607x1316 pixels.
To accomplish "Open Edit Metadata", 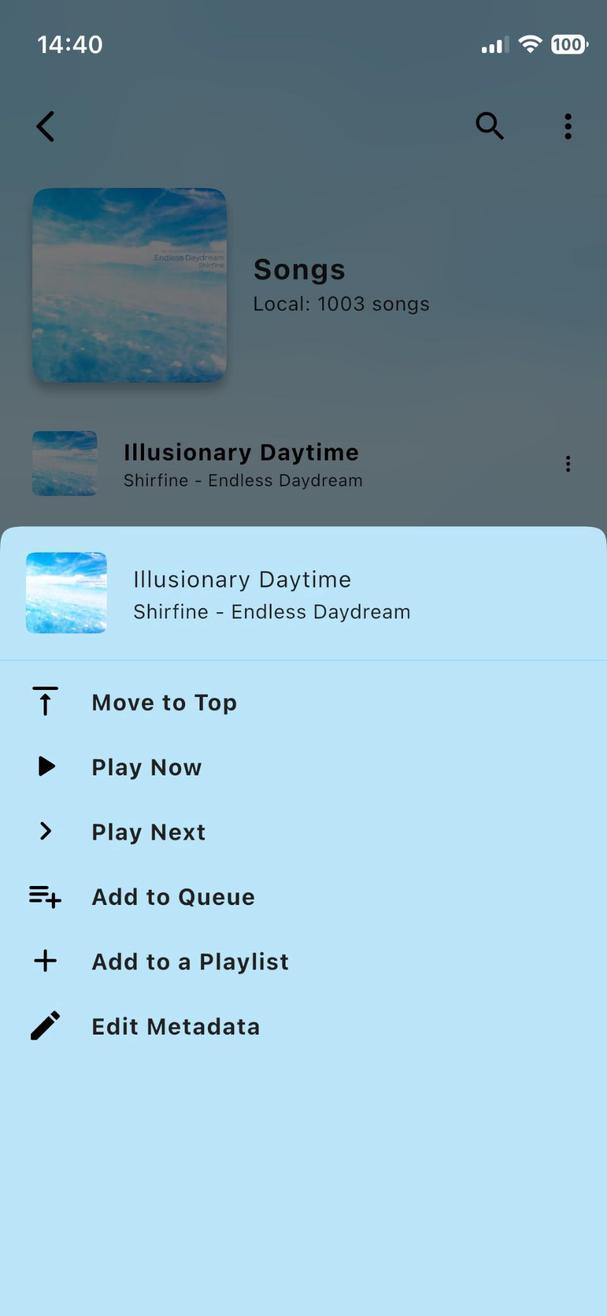I will pos(175,1027).
